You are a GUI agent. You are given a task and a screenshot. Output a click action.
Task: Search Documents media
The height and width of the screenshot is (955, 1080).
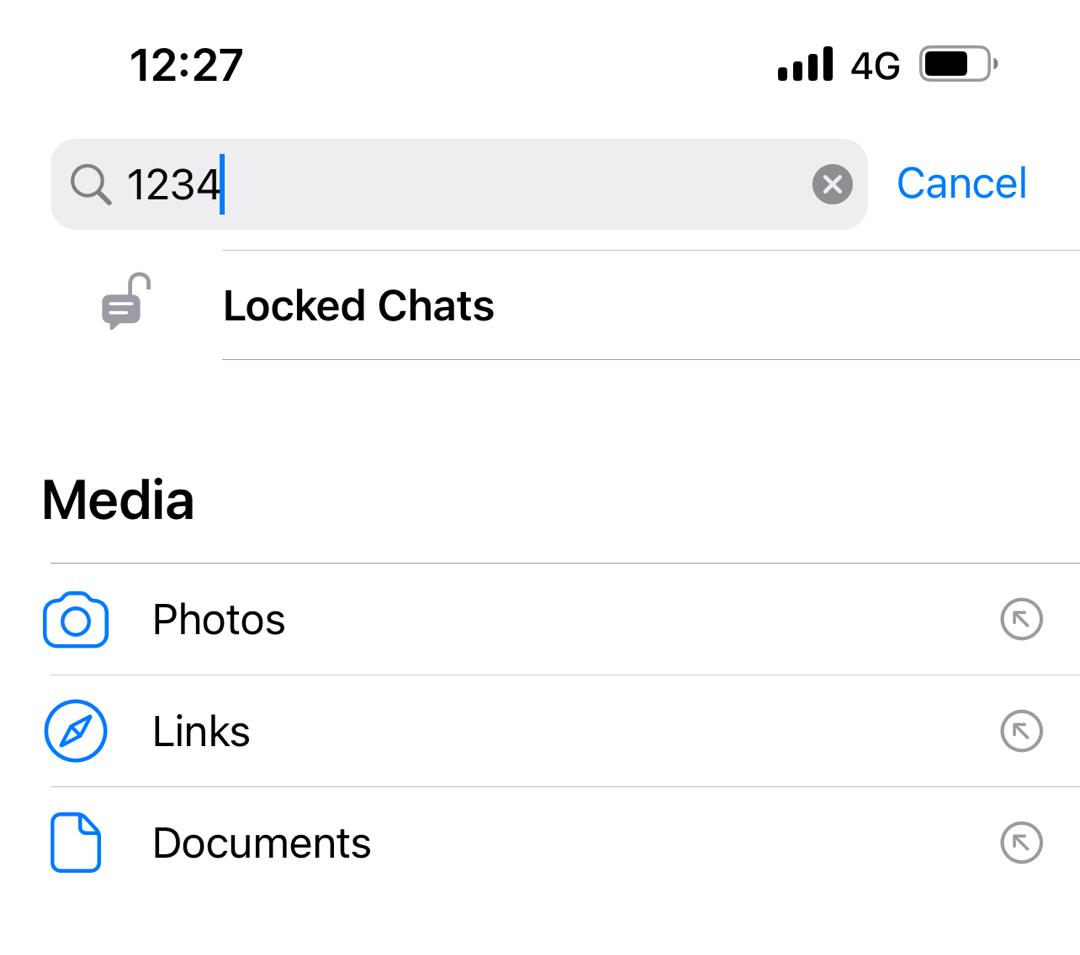tap(261, 844)
